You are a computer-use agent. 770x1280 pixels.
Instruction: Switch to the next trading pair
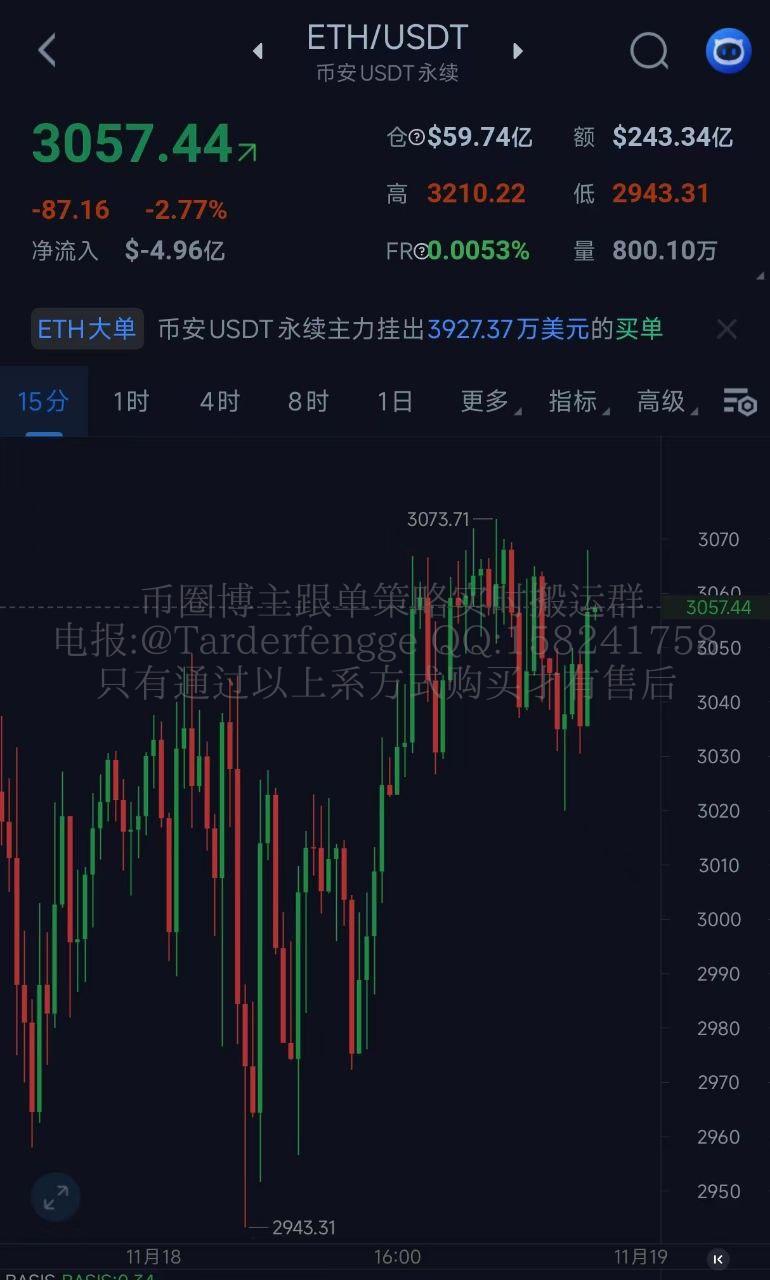tap(517, 51)
